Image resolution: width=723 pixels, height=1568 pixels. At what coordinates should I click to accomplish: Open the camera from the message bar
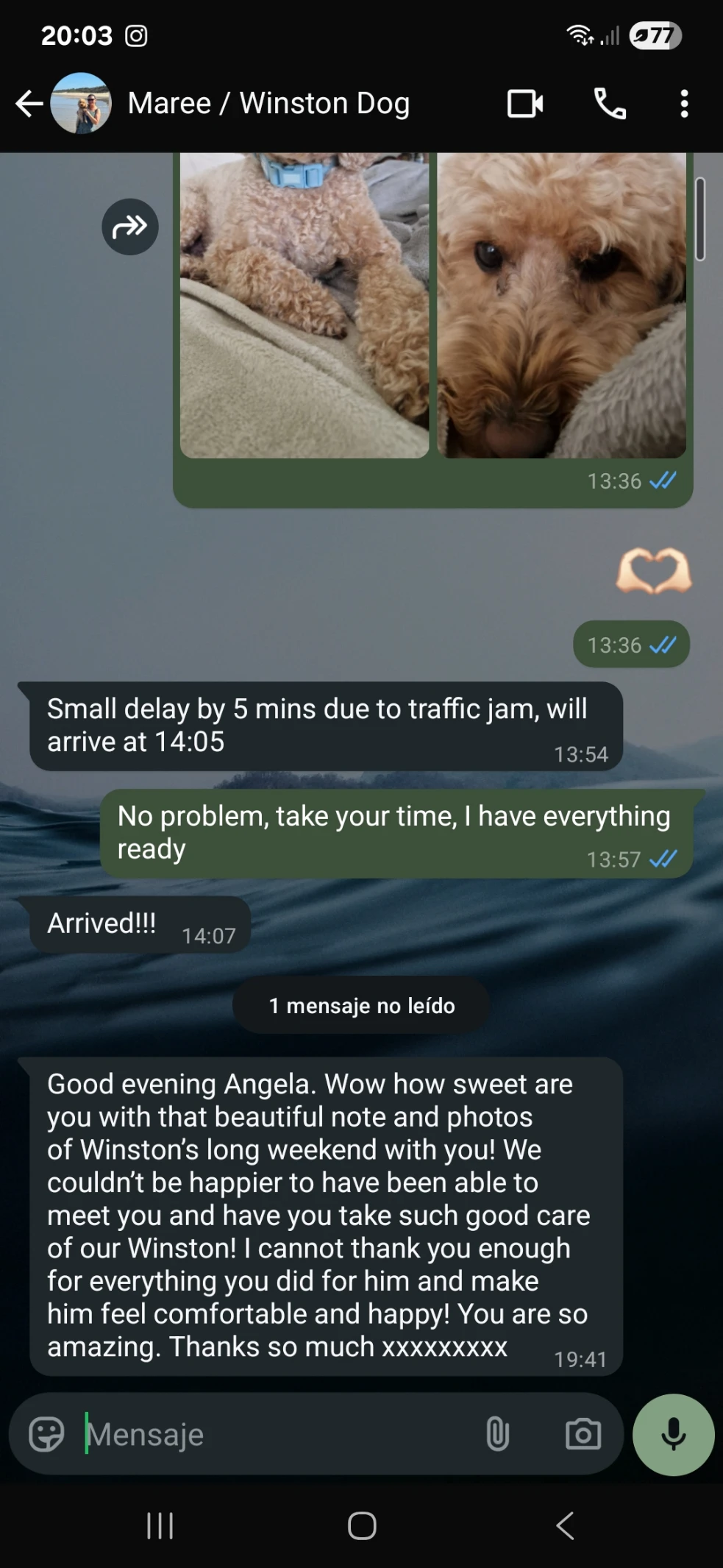click(x=583, y=1434)
